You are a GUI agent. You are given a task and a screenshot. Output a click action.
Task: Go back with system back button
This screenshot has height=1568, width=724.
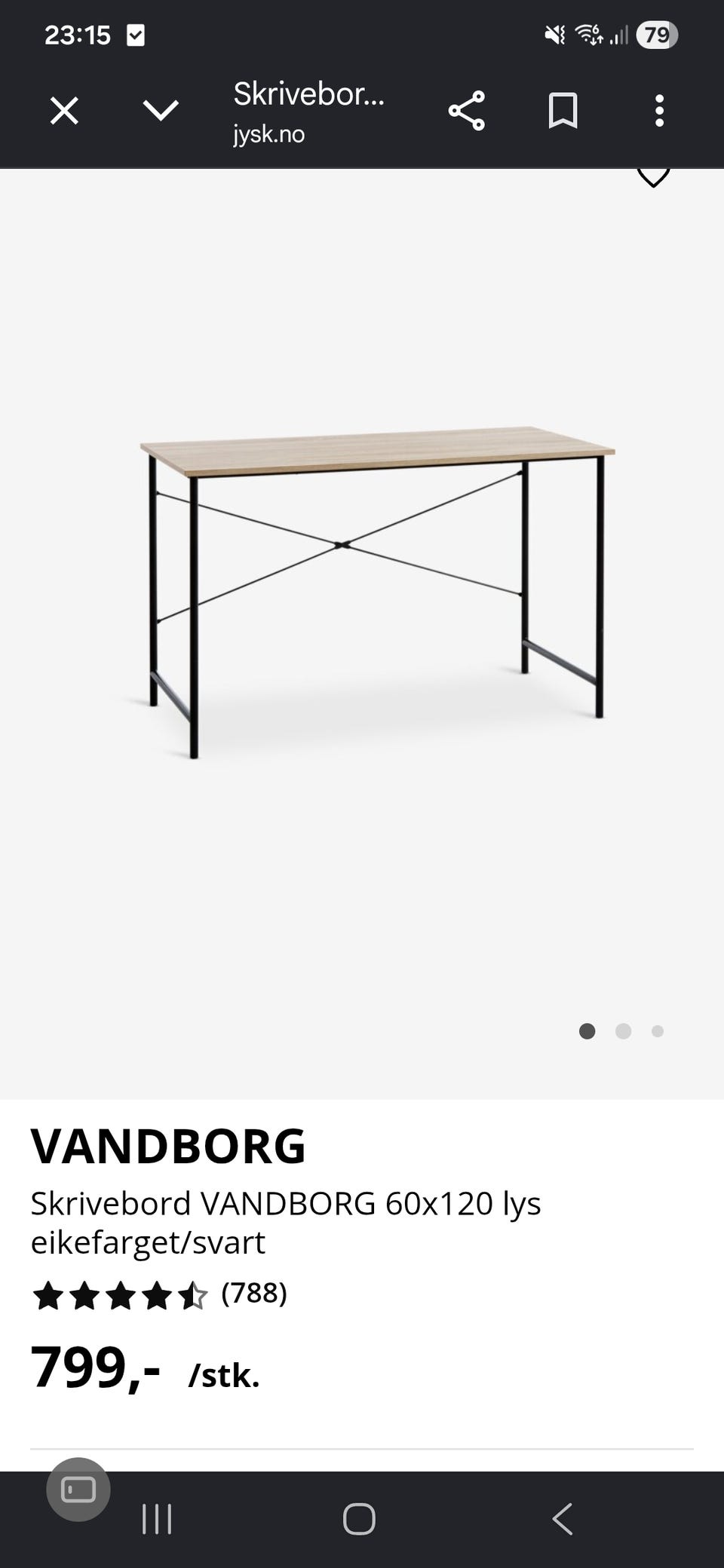pyautogui.click(x=563, y=1519)
